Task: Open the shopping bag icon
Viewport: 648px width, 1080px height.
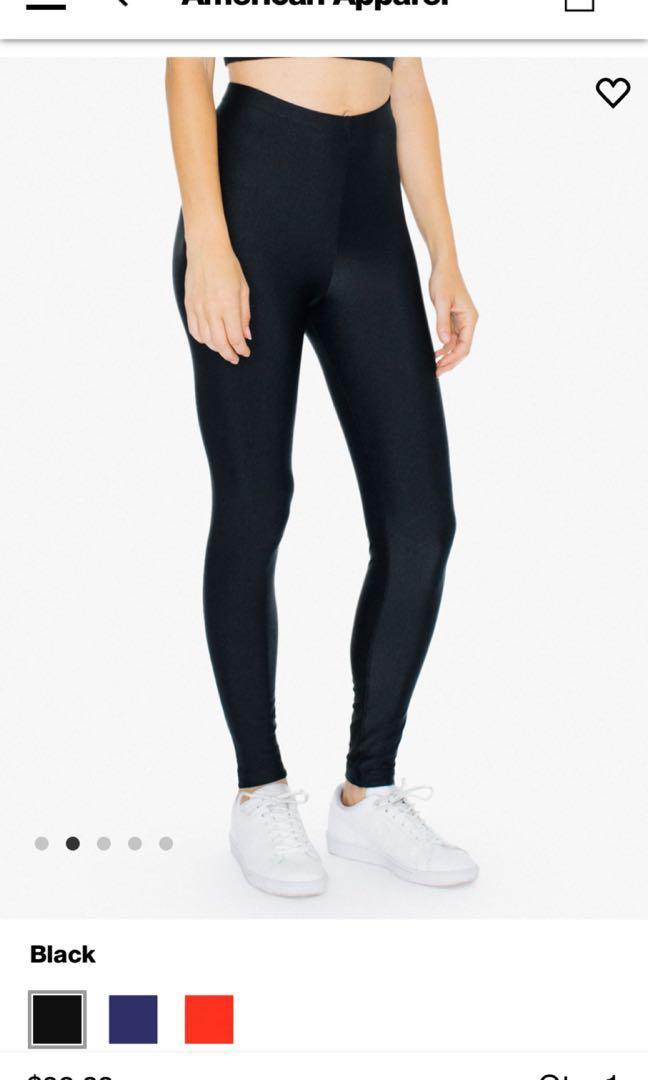Action: tap(579, 5)
